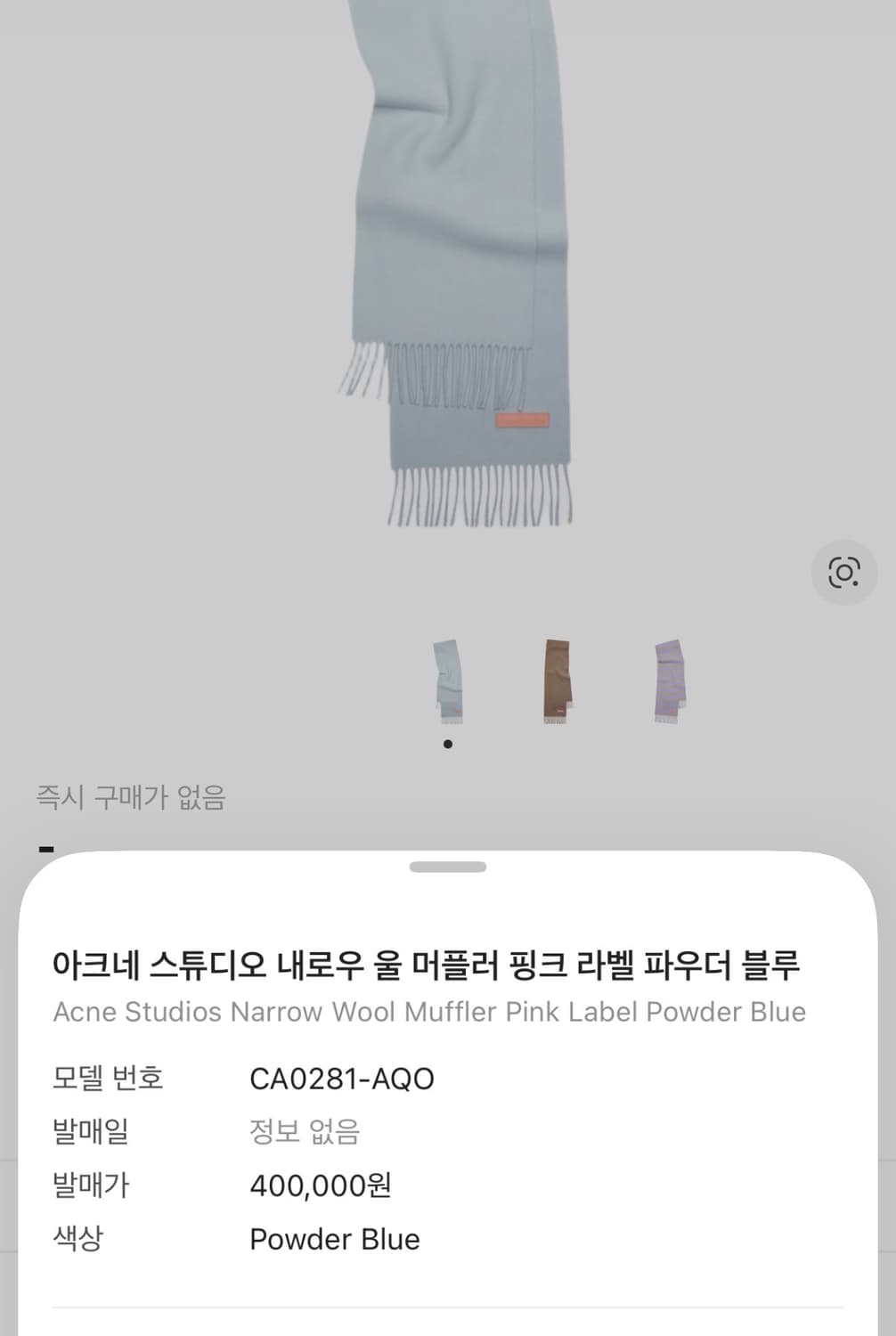Viewport: 896px width, 1336px height.
Task: Tap the 발매일 release date row
Action: [x=90, y=1131]
